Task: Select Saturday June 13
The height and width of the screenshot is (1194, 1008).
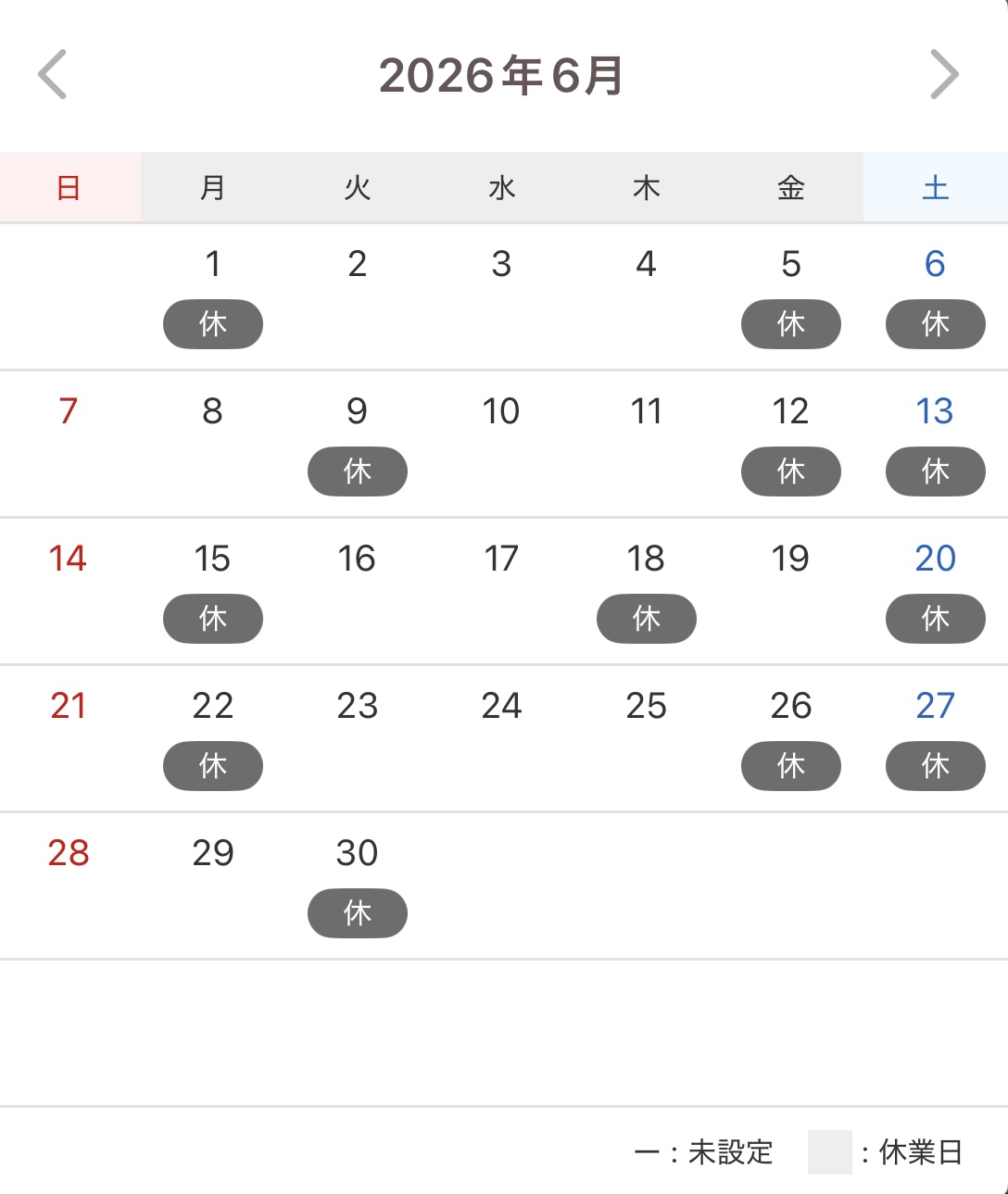Action: [935, 442]
